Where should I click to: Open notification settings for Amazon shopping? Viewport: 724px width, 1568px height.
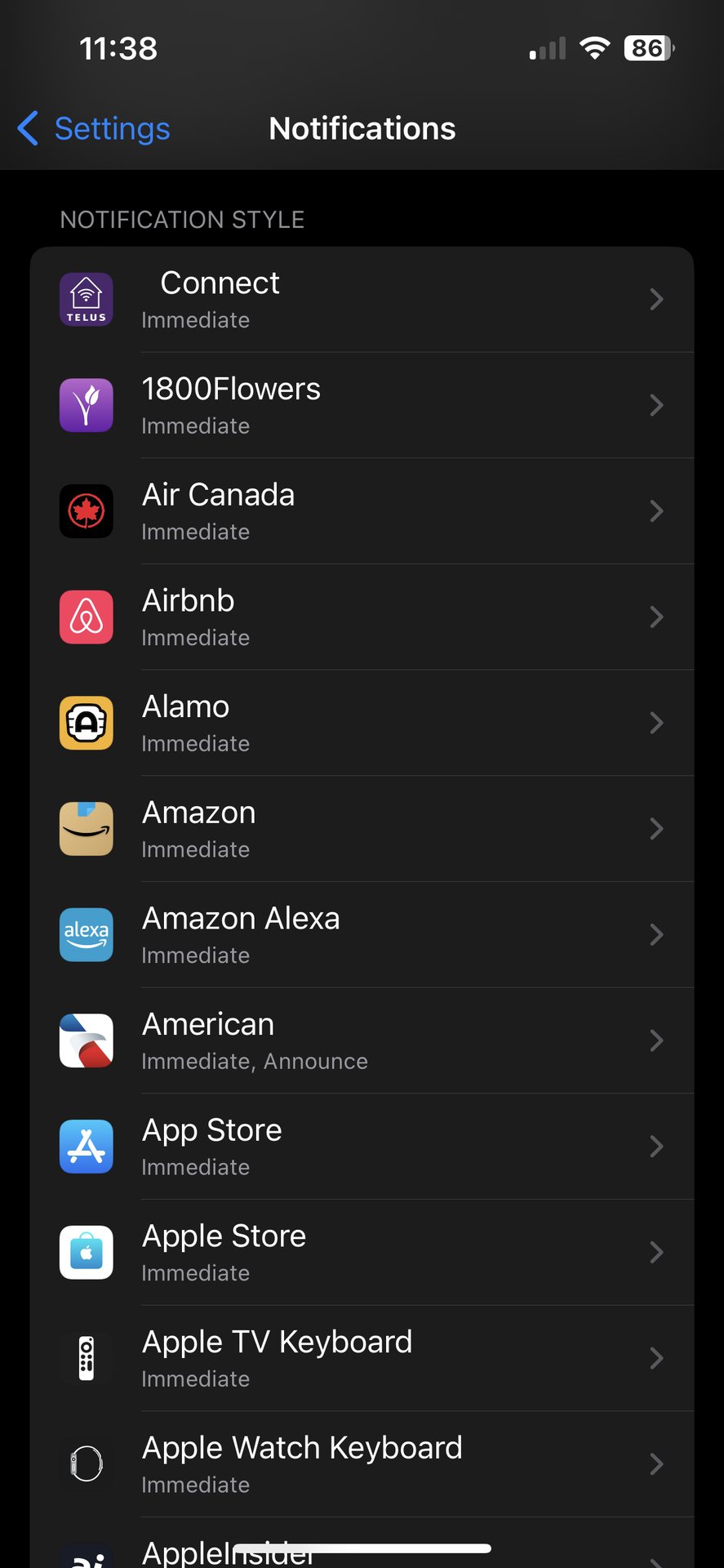[362, 830]
